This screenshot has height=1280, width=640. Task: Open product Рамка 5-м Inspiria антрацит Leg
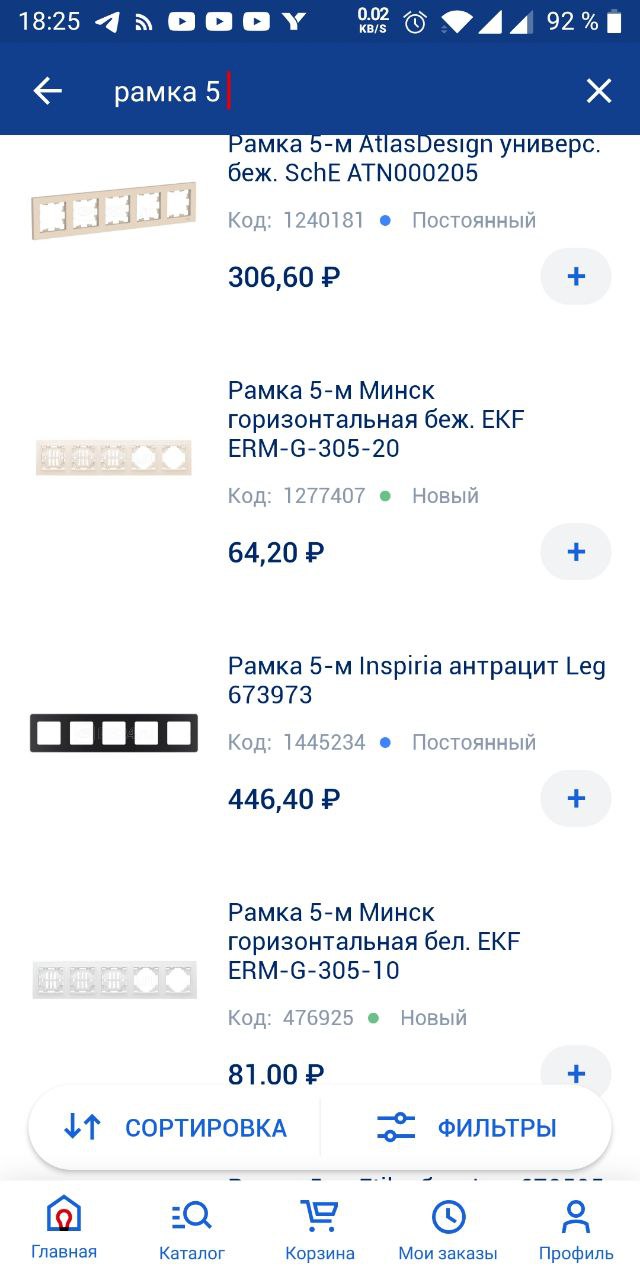coord(417,680)
